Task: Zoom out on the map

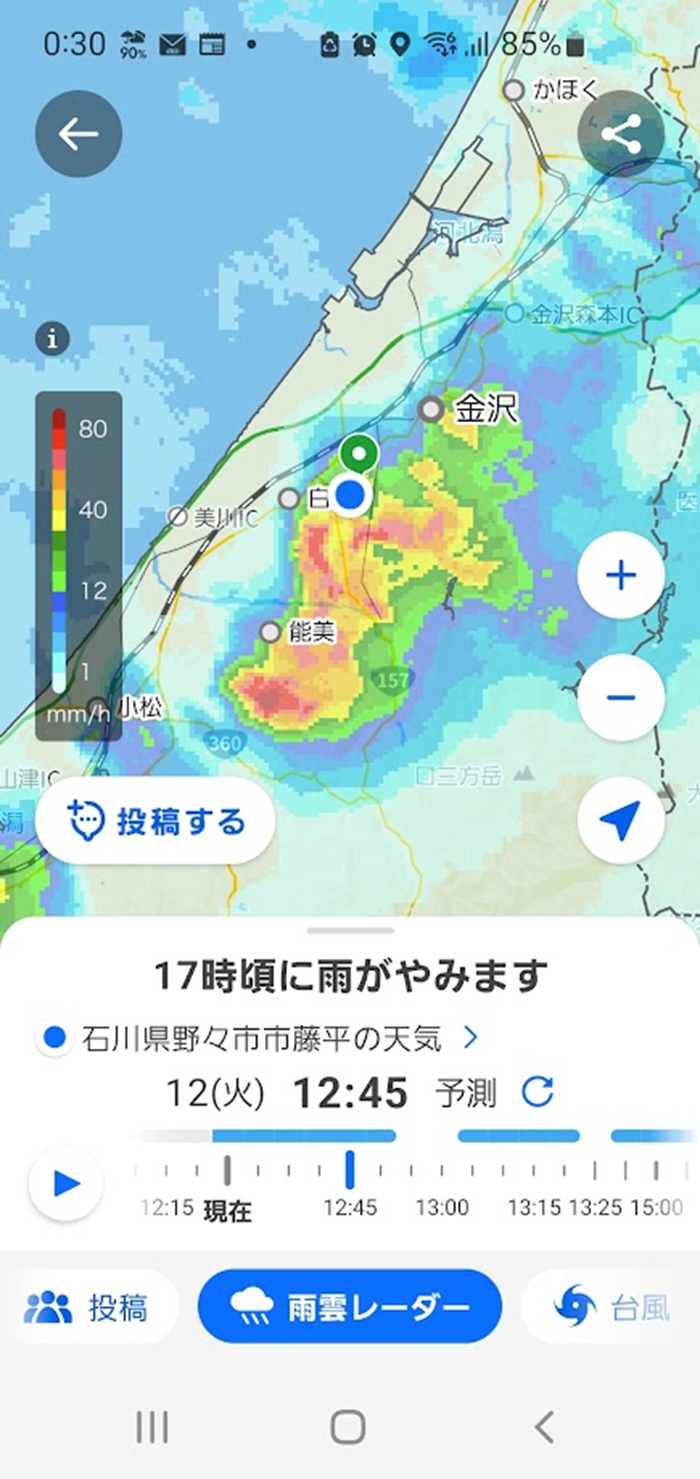Action: tap(621, 697)
